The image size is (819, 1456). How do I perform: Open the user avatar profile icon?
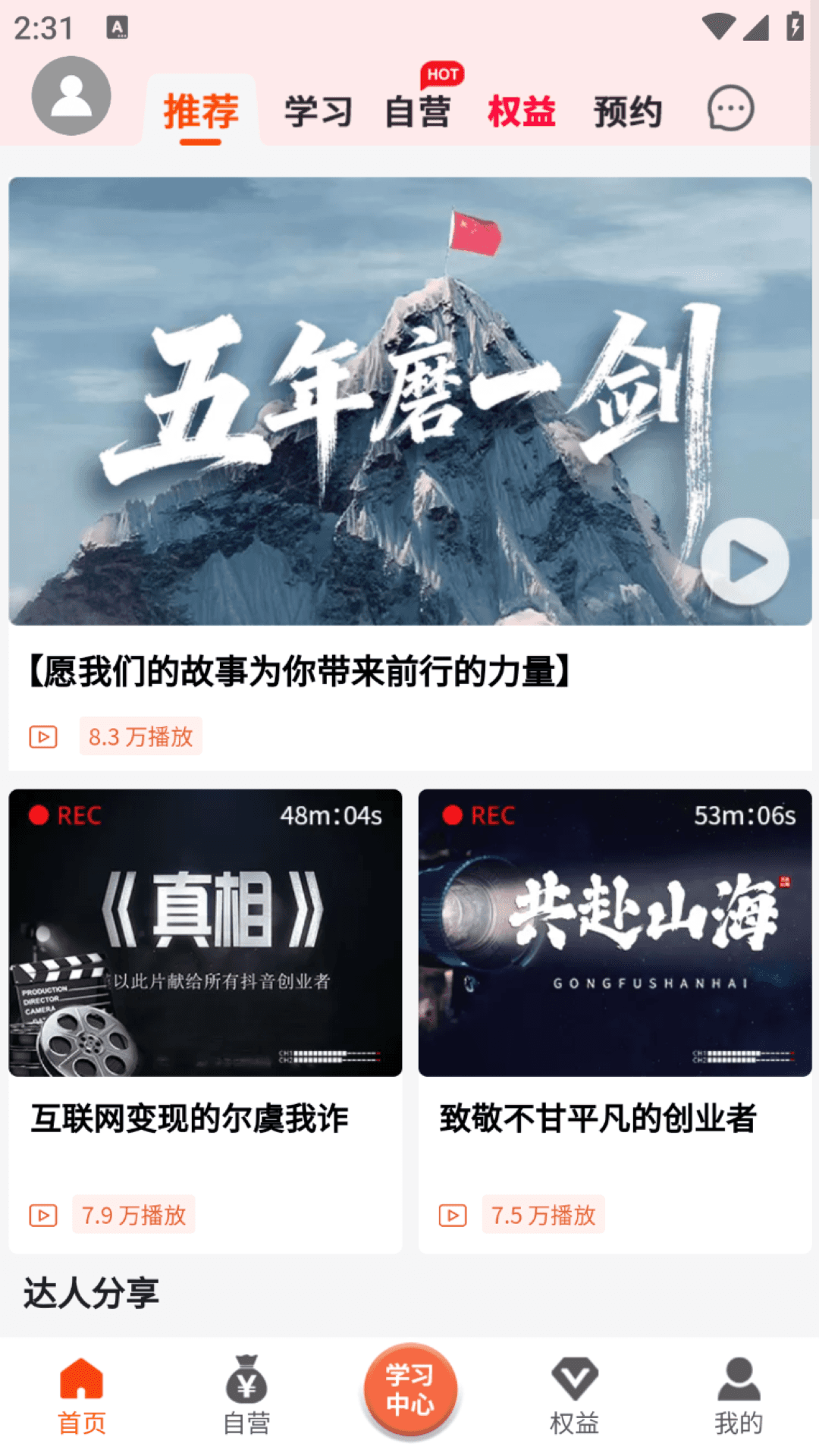tap(71, 96)
